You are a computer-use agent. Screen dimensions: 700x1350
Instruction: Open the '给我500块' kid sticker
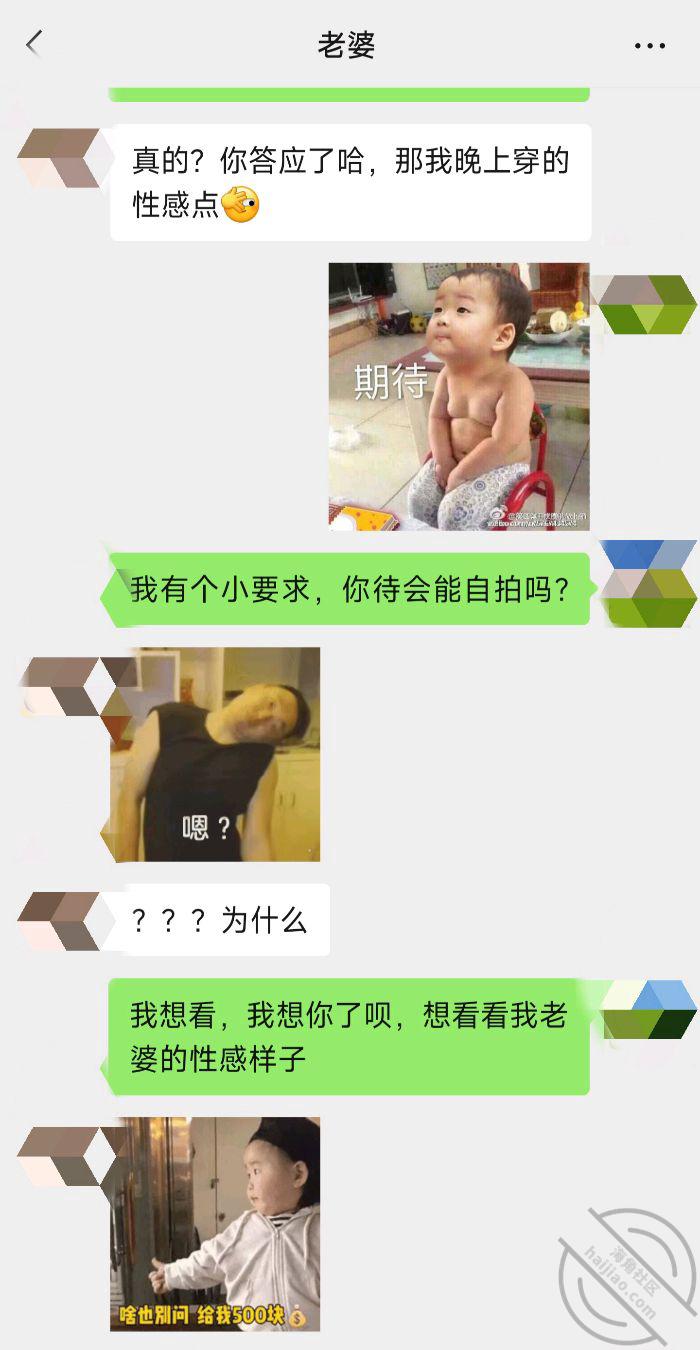click(215, 1223)
